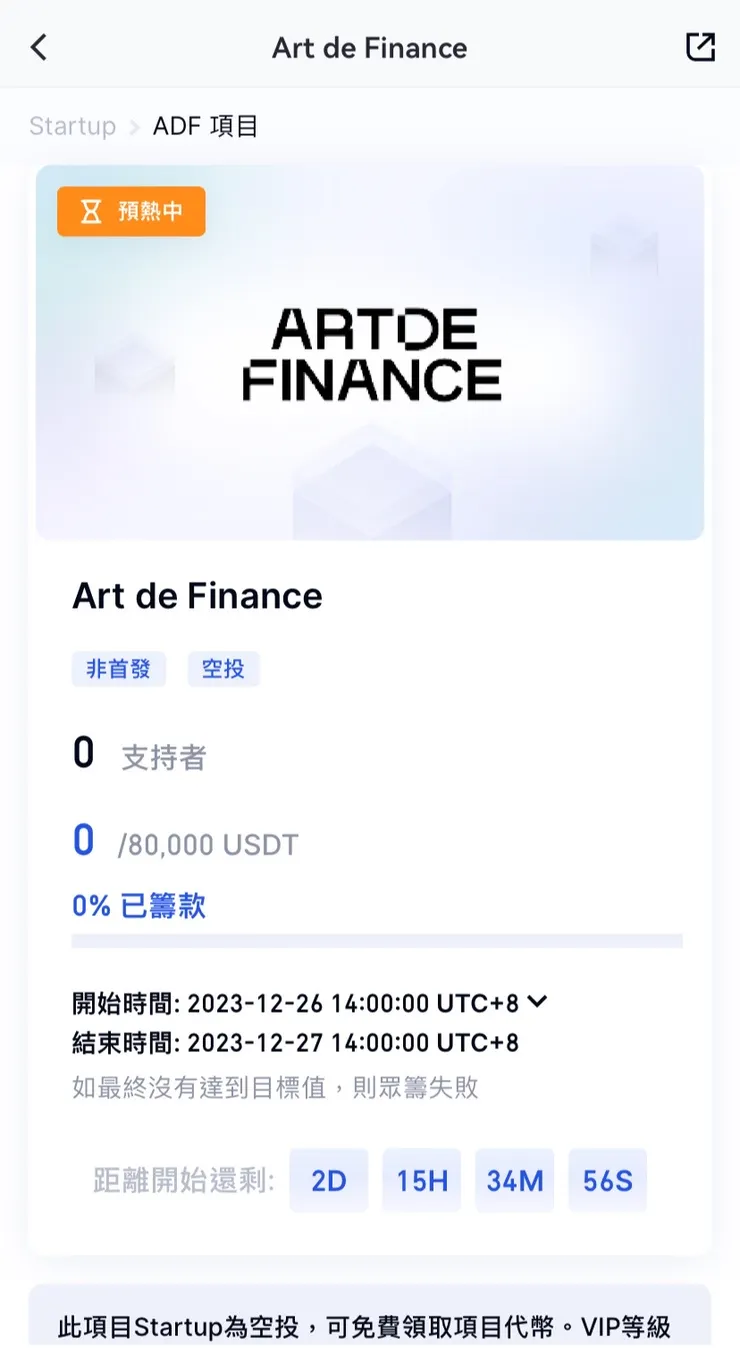The width and height of the screenshot is (740, 1348).
Task: Click the 15H countdown chip
Action: (421, 1181)
